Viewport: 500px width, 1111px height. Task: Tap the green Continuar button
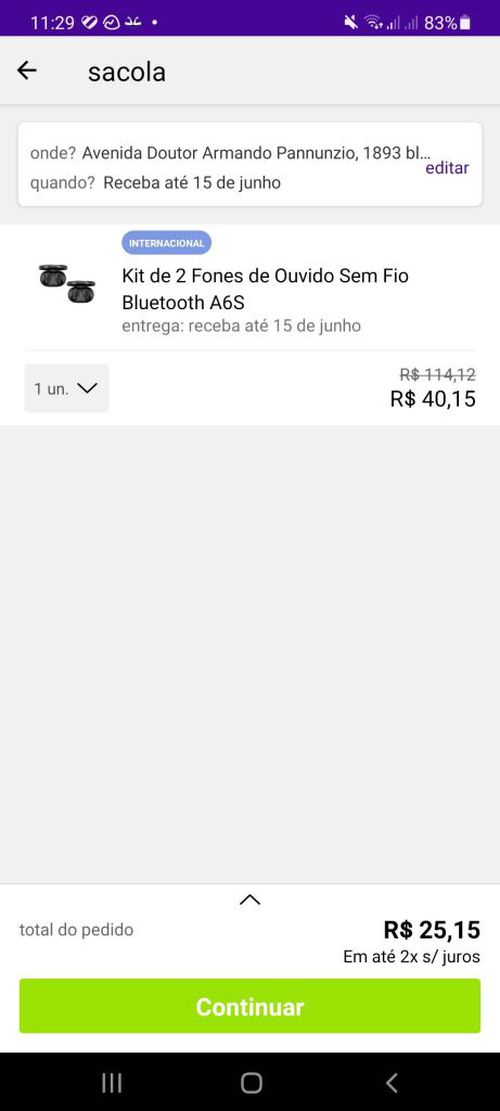[x=250, y=1006]
